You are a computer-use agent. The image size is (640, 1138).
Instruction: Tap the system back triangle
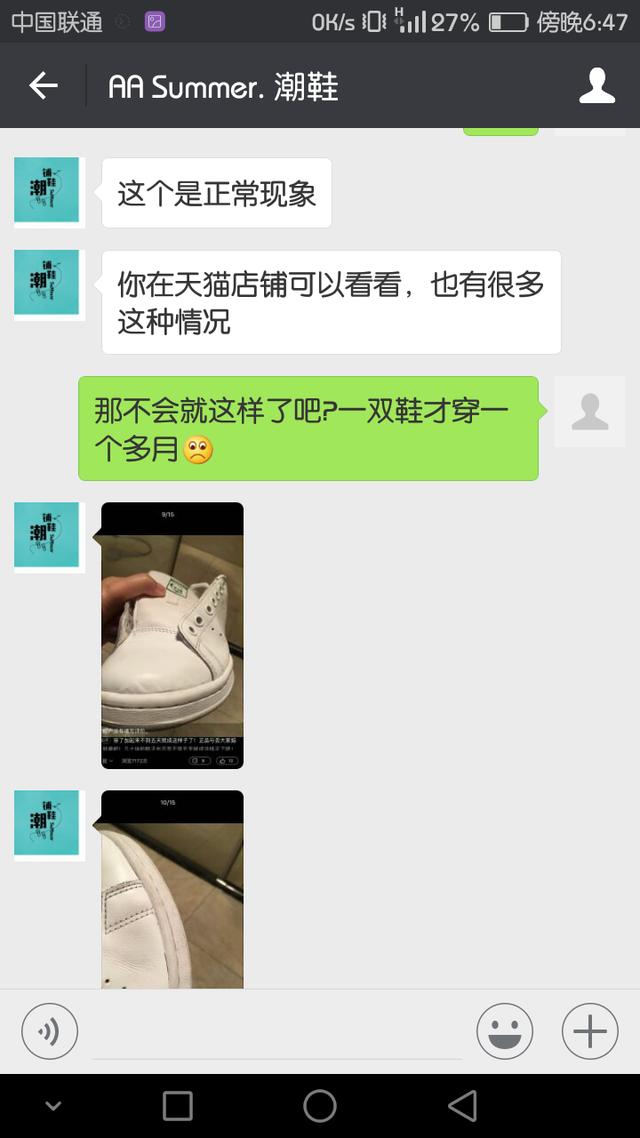tap(462, 1105)
